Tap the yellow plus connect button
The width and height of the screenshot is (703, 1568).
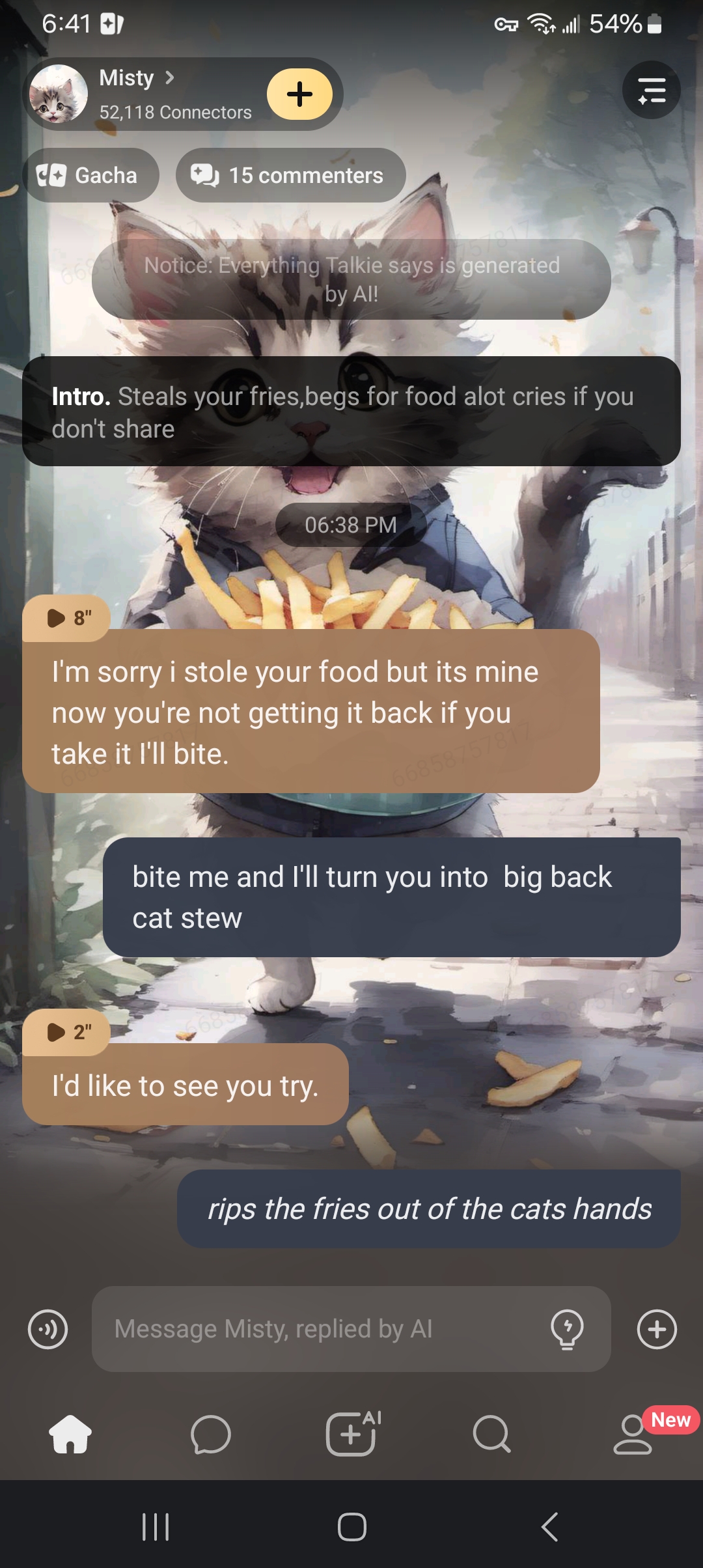click(x=299, y=94)
